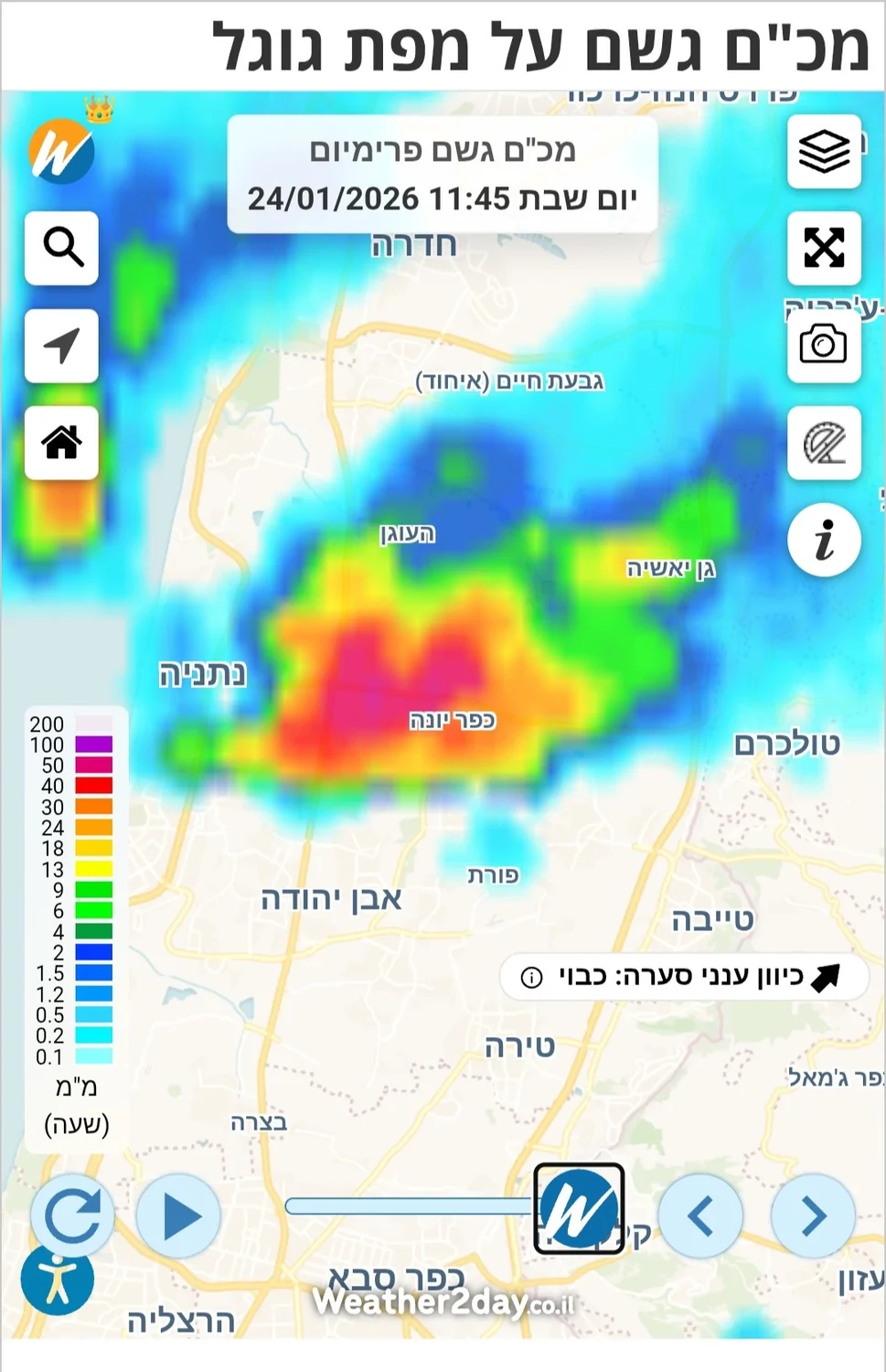Step to the next radar frame

coord(813,1217)
